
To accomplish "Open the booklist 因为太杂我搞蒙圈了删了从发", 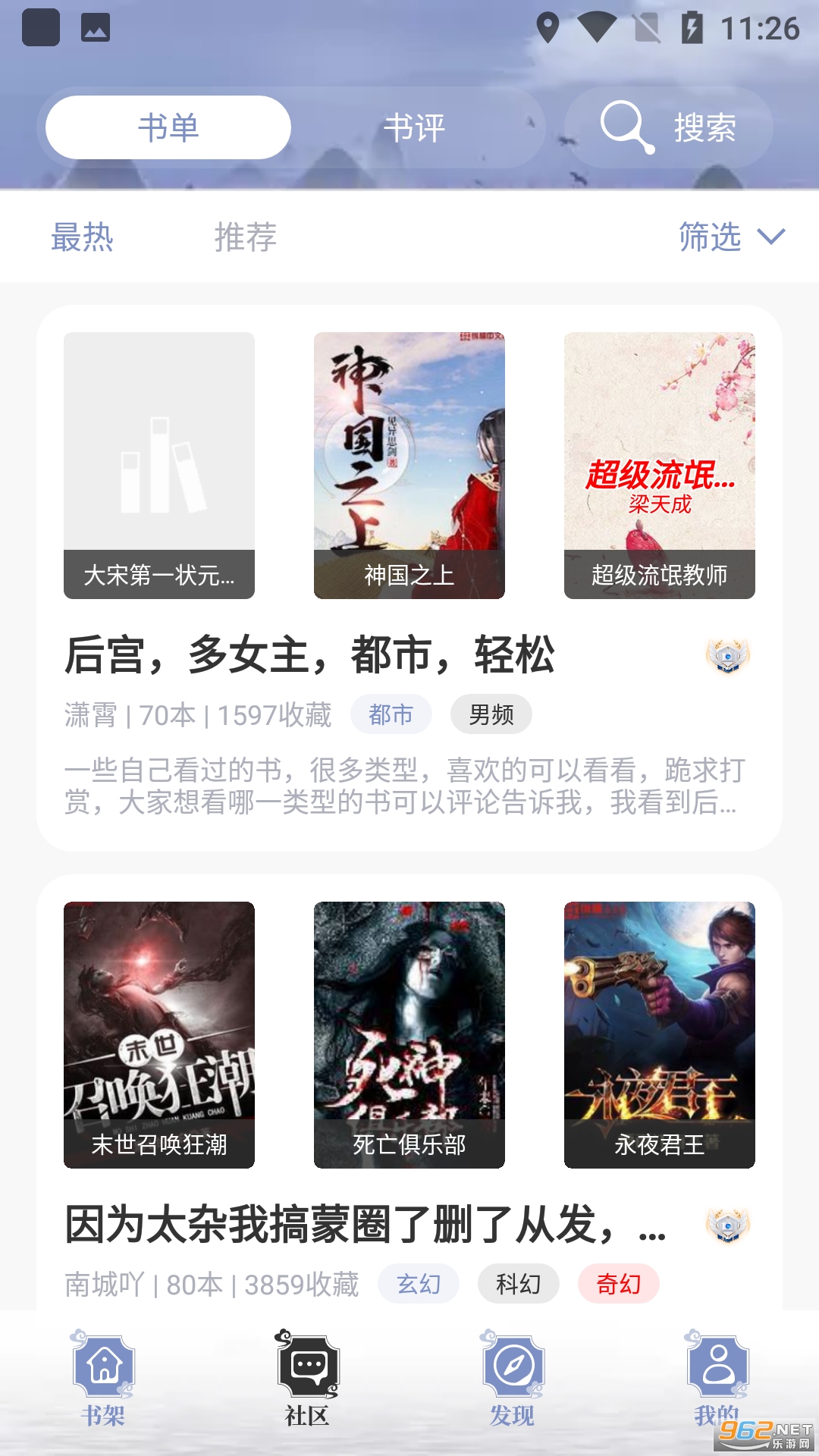I will 364,1225.
